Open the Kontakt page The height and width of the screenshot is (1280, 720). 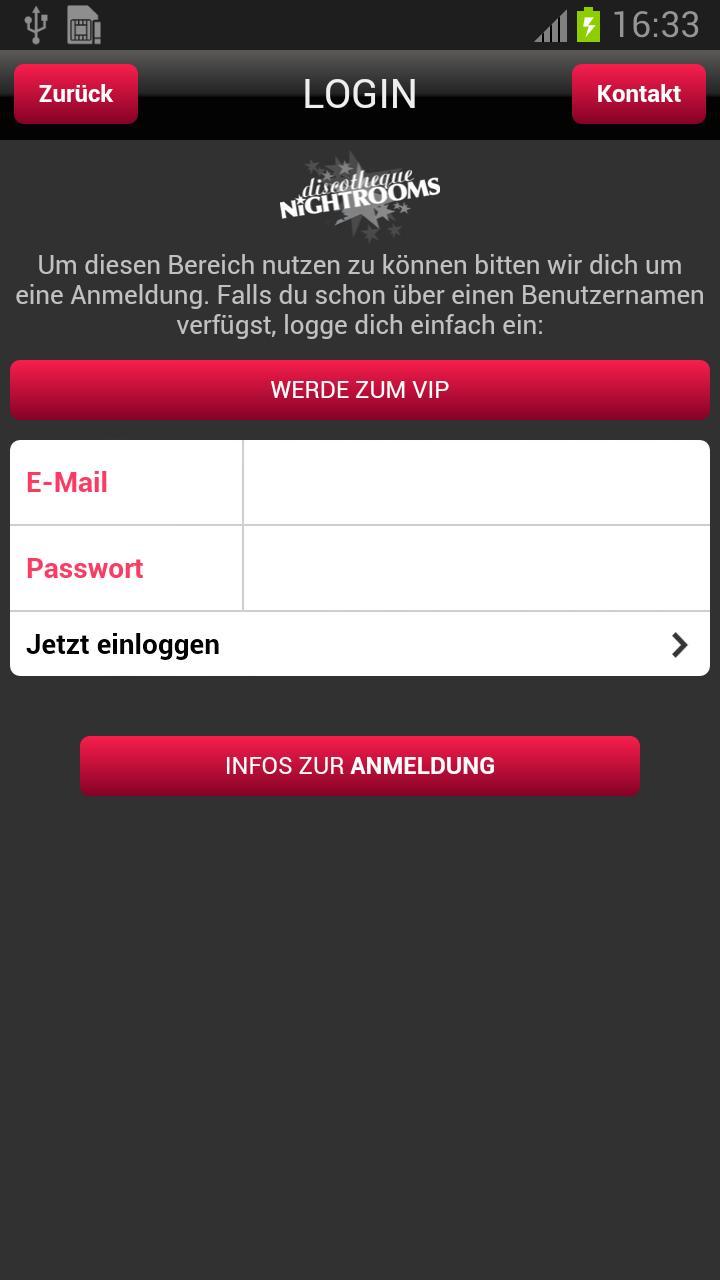[638, 94]
